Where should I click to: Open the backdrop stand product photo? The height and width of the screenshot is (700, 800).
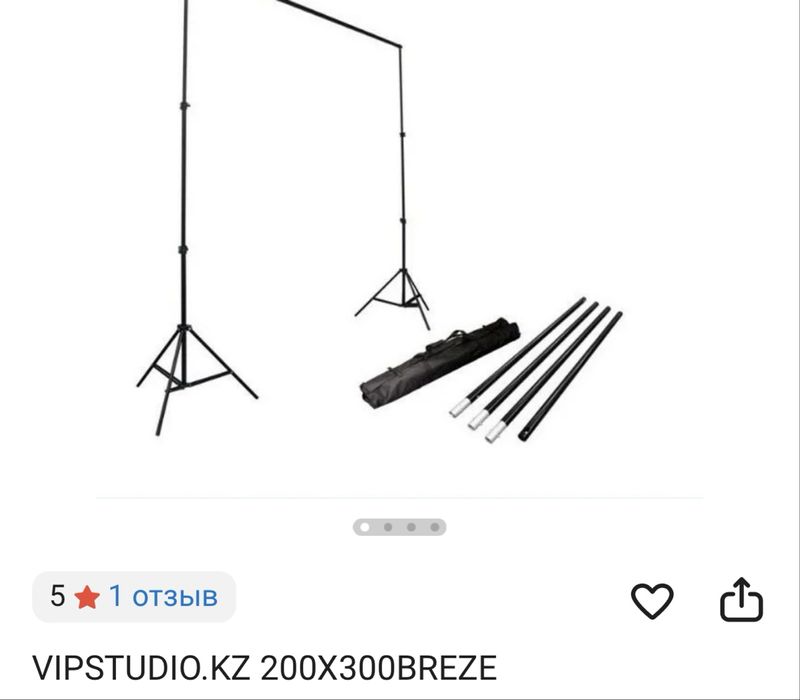pos(400,240)
